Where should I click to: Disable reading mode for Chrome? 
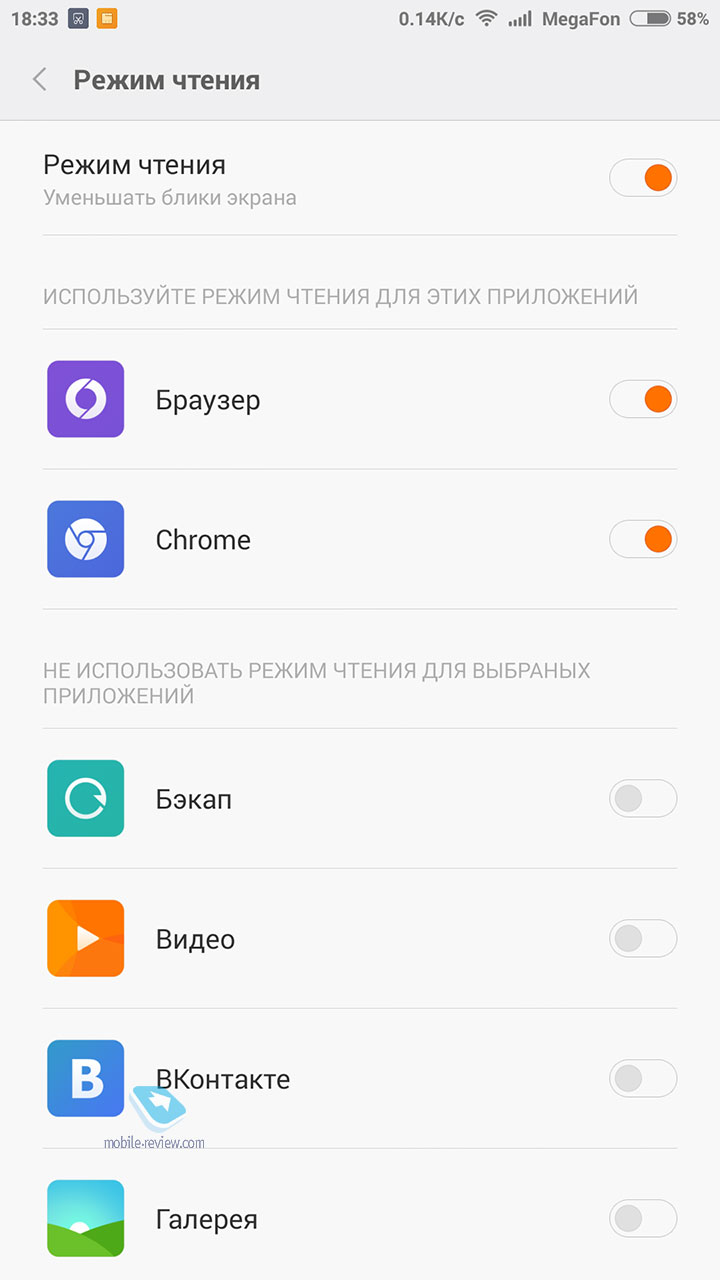click(x=643, y=539)
